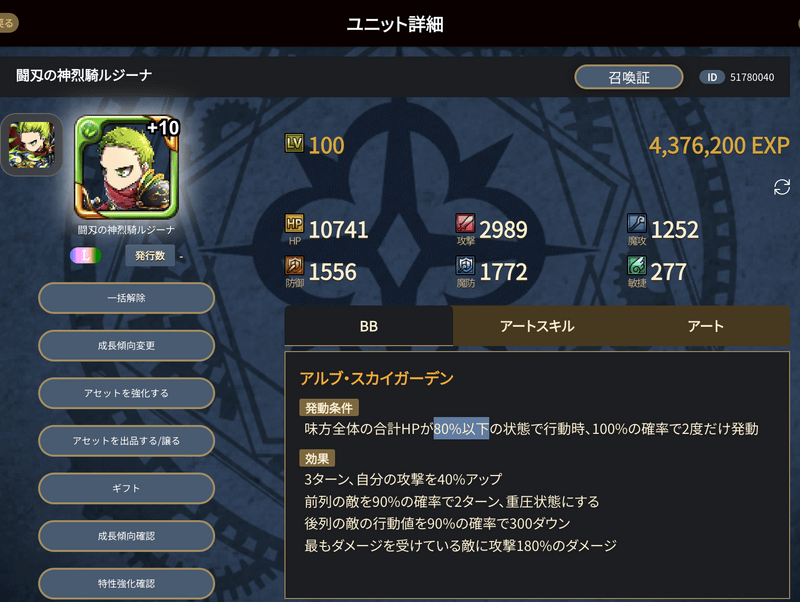The height and width of the screenshot is (602, 800).
Task: Open 成長傾向変更
Action: tap(126, 345)
